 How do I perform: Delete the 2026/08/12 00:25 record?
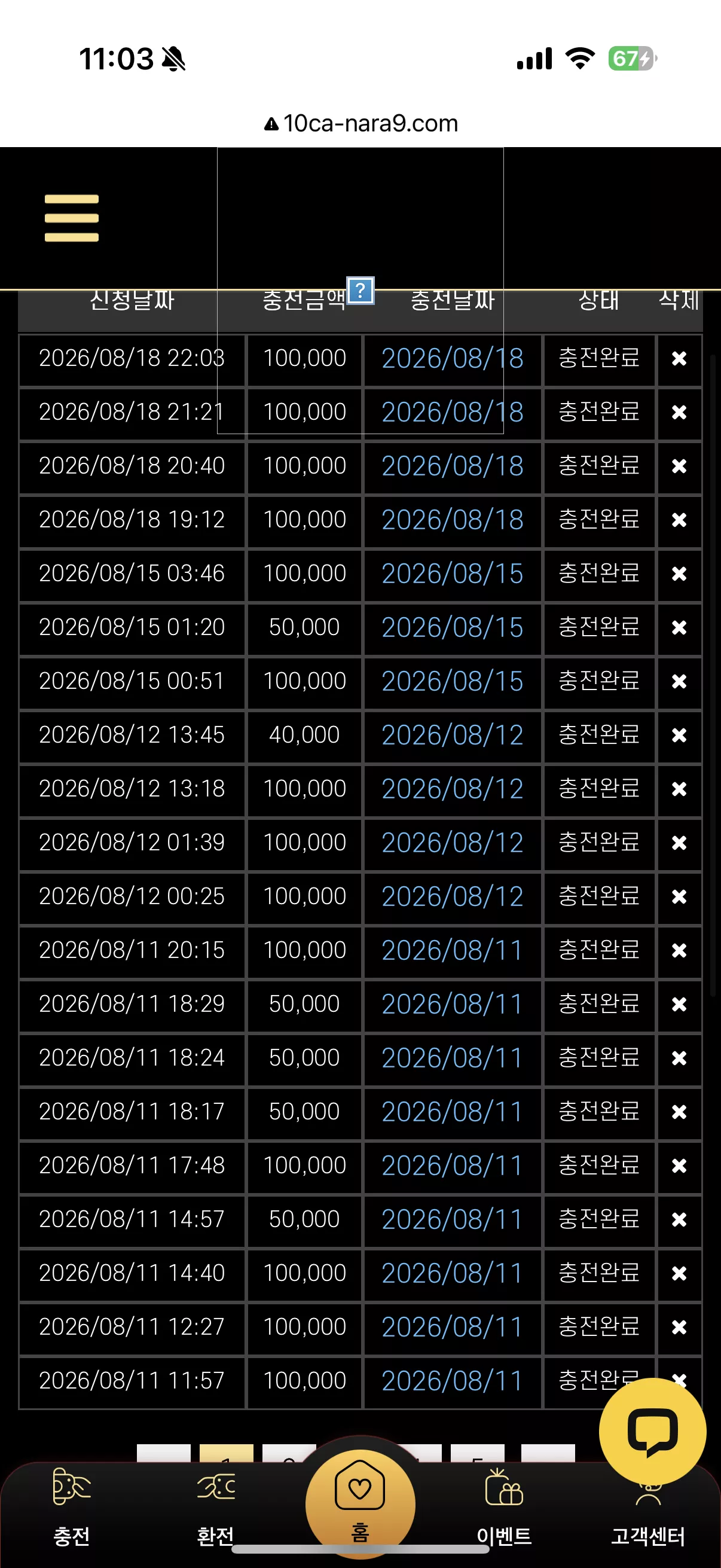tap(679, 896)
